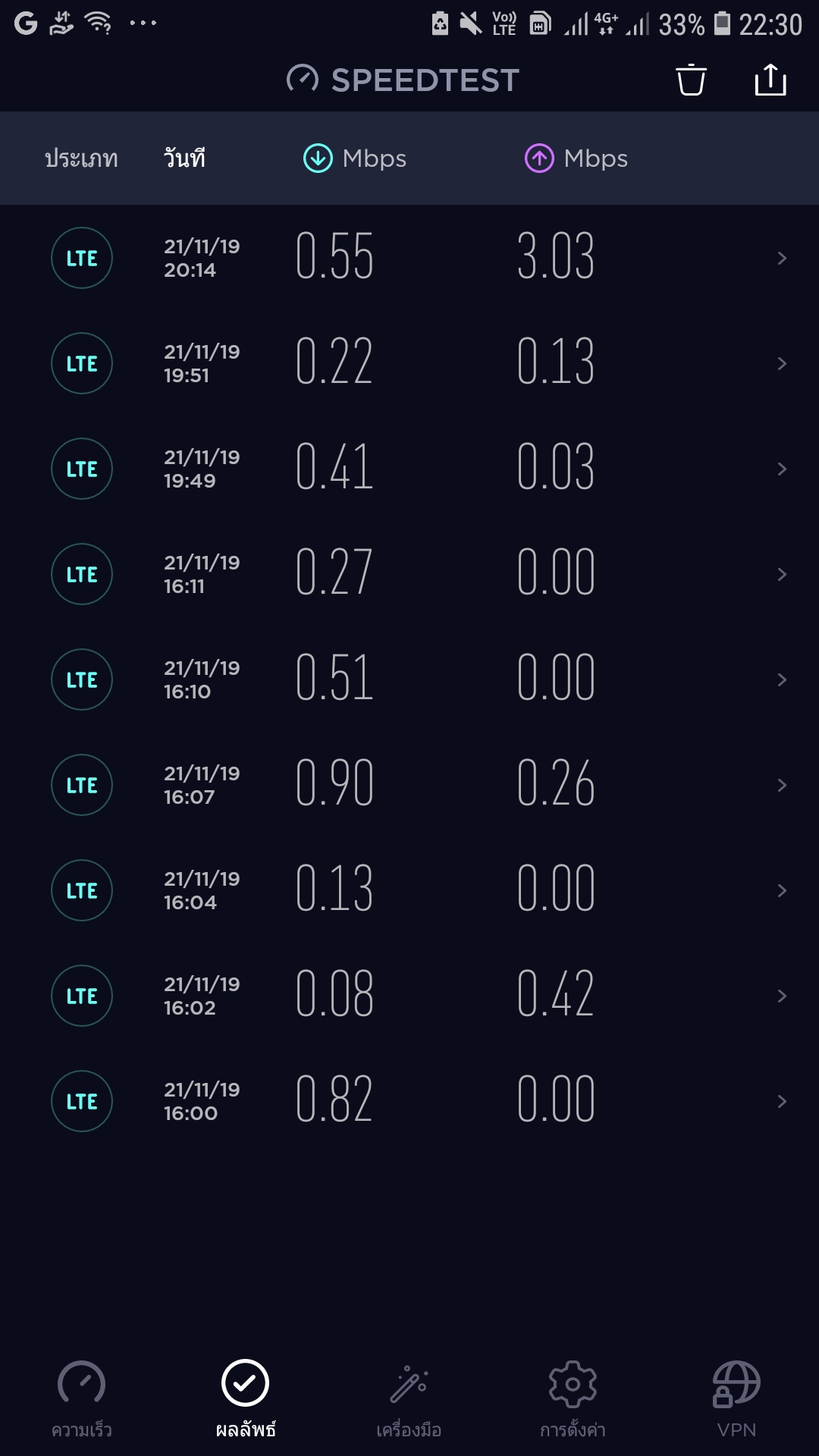Image resolution: width=819 pixels, height=1456 pixels.
Task: Open the การตั้งค่า tab
Action: (573, 1398)
